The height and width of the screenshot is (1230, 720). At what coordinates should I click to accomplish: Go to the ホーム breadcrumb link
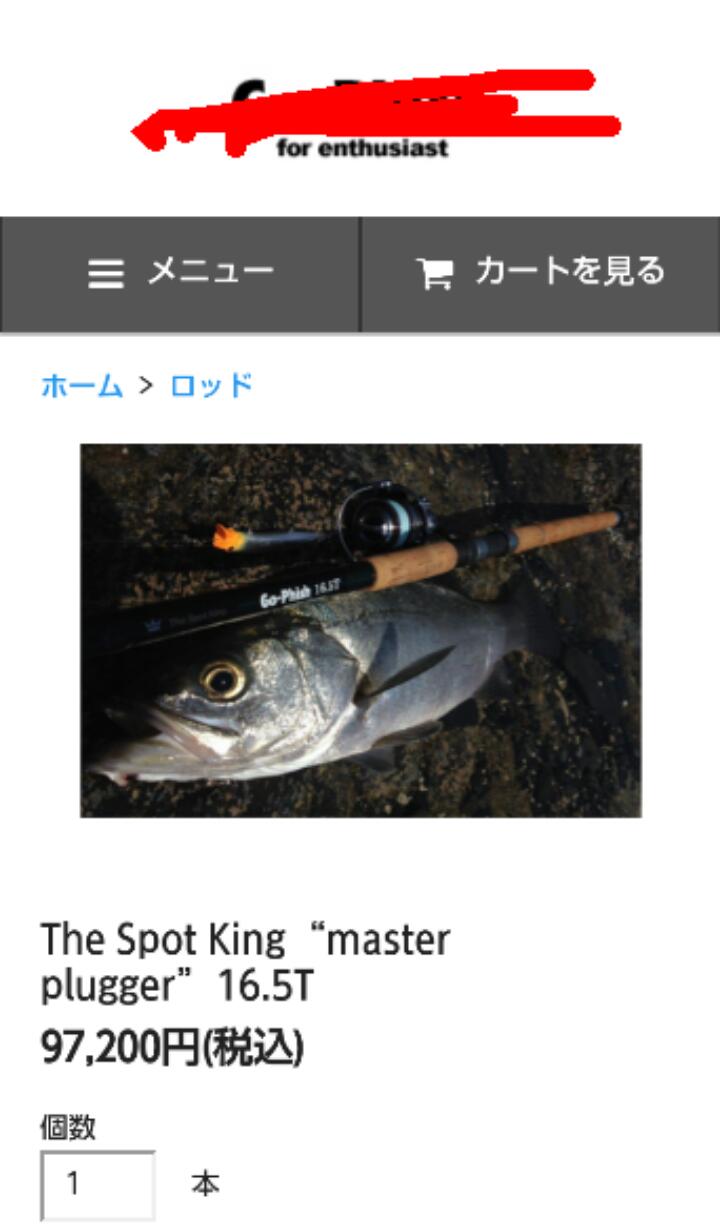coord(82,386)
